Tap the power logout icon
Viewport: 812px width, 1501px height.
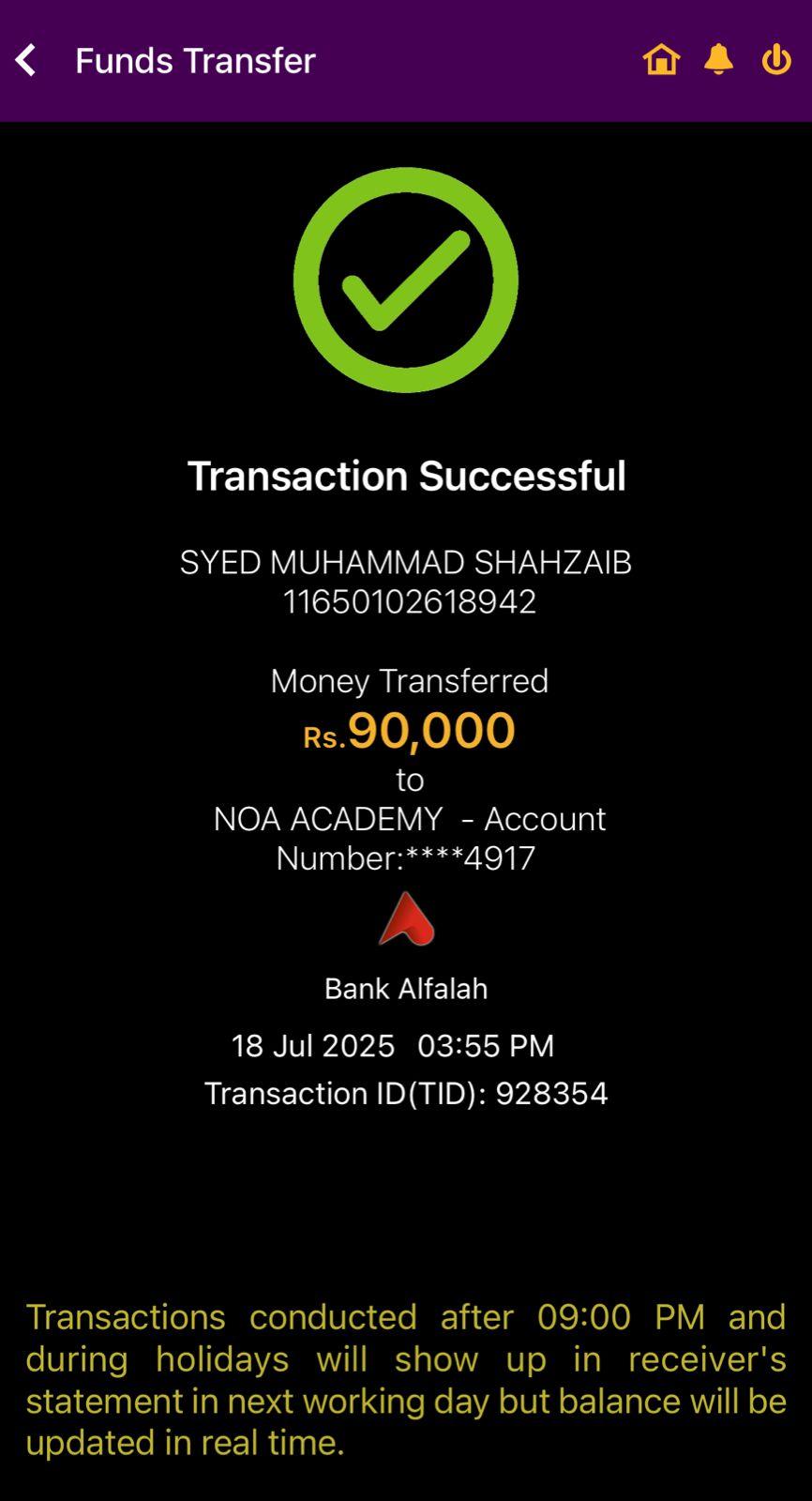(776, 59)
